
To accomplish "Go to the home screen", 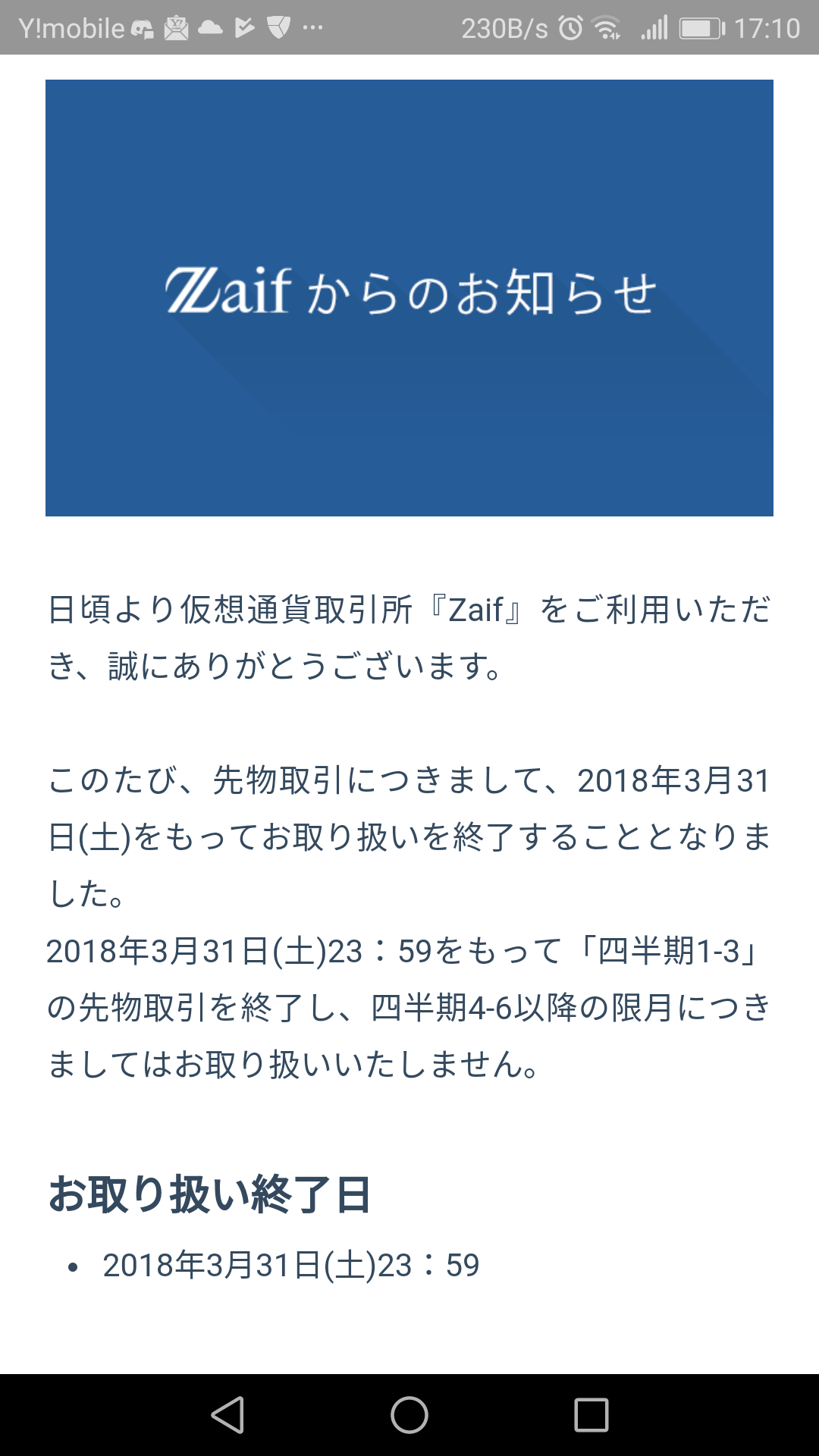I will coord(409,1415).
